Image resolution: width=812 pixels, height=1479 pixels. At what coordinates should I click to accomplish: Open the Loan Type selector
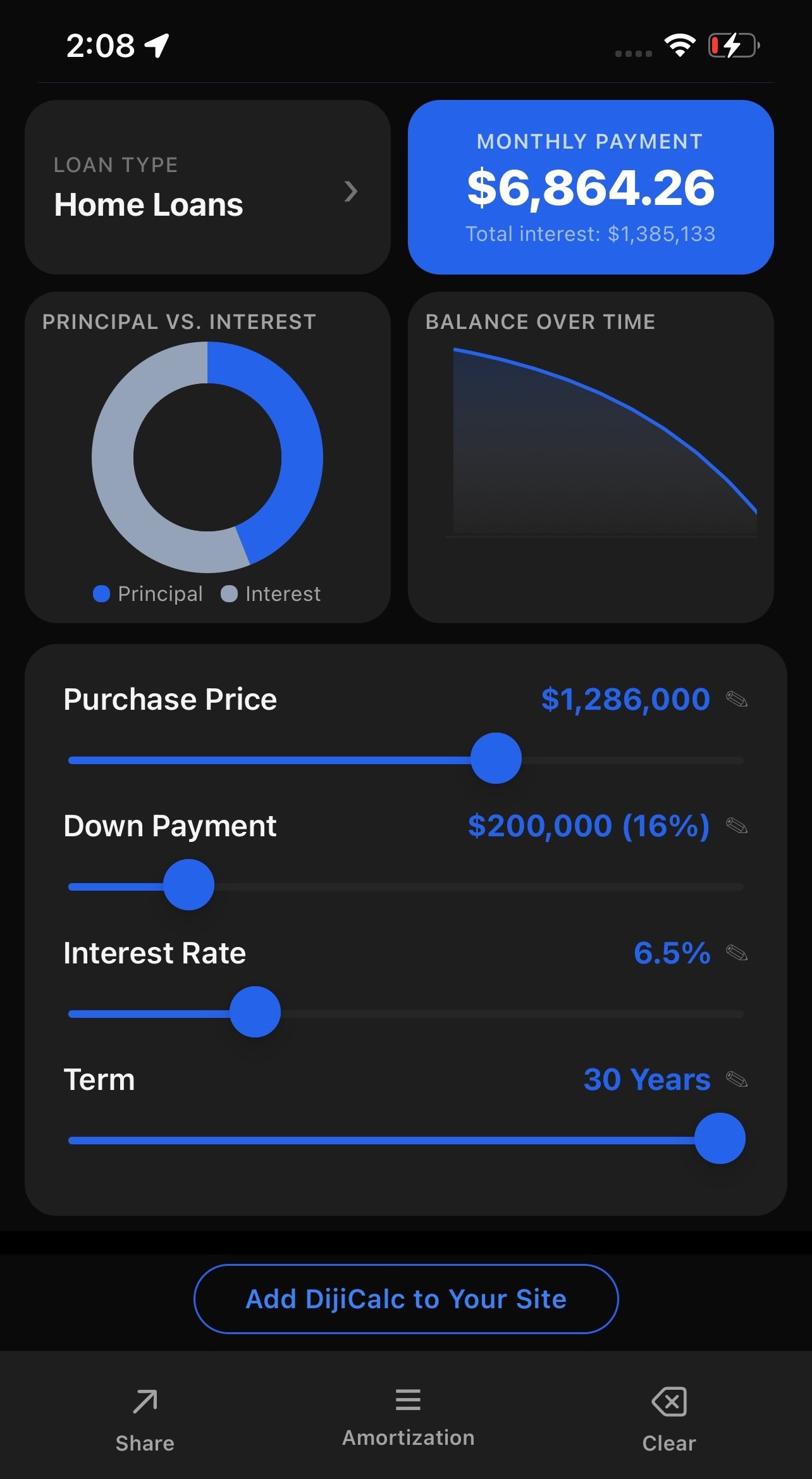pos(207,187)
